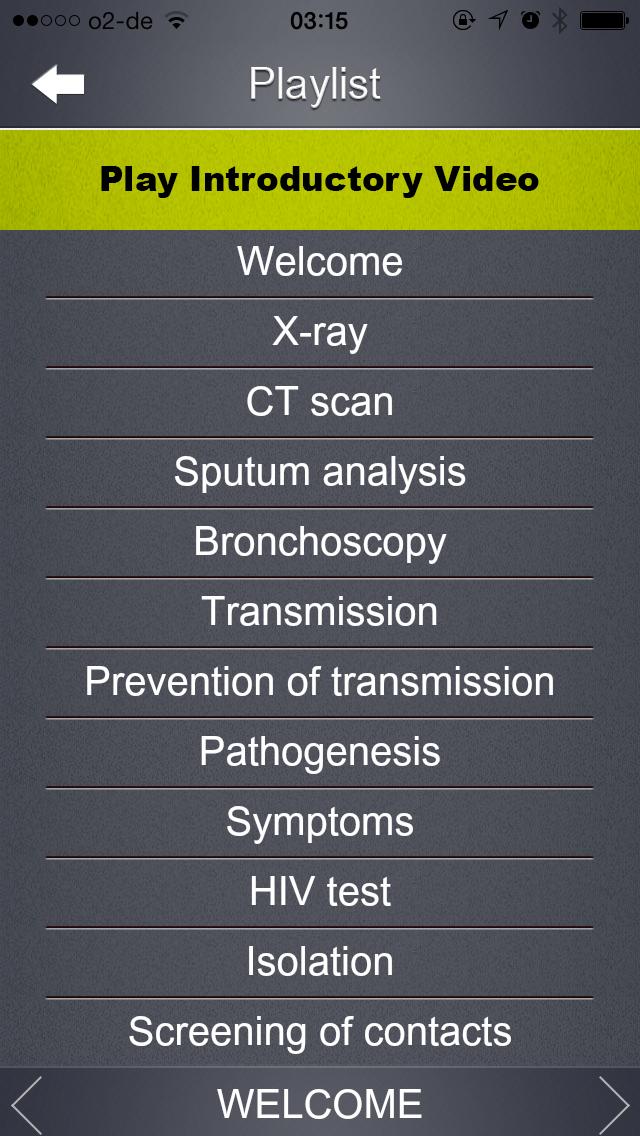
Task: Choose Sputum analysis from the playlist
Action: point(320,472)
